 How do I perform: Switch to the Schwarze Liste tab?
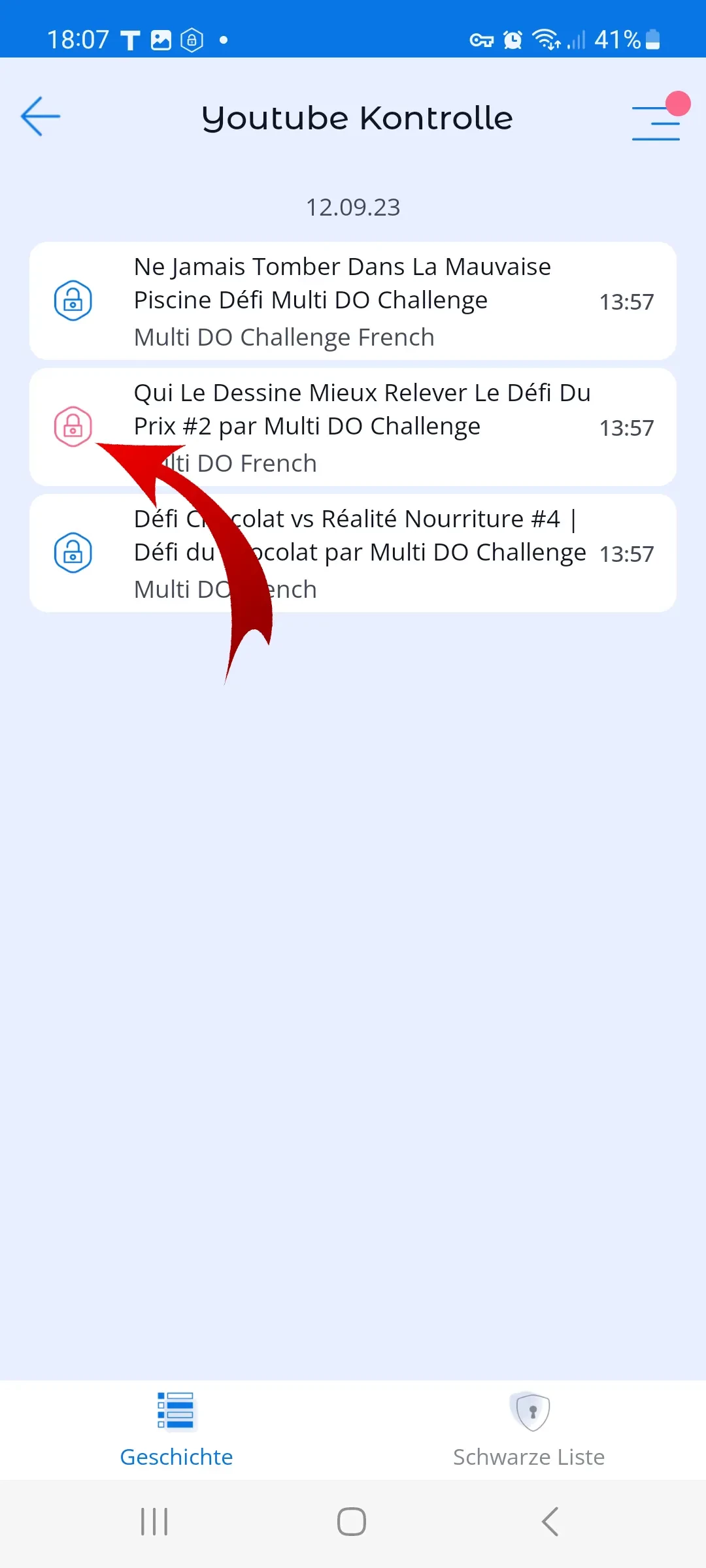529,1429
